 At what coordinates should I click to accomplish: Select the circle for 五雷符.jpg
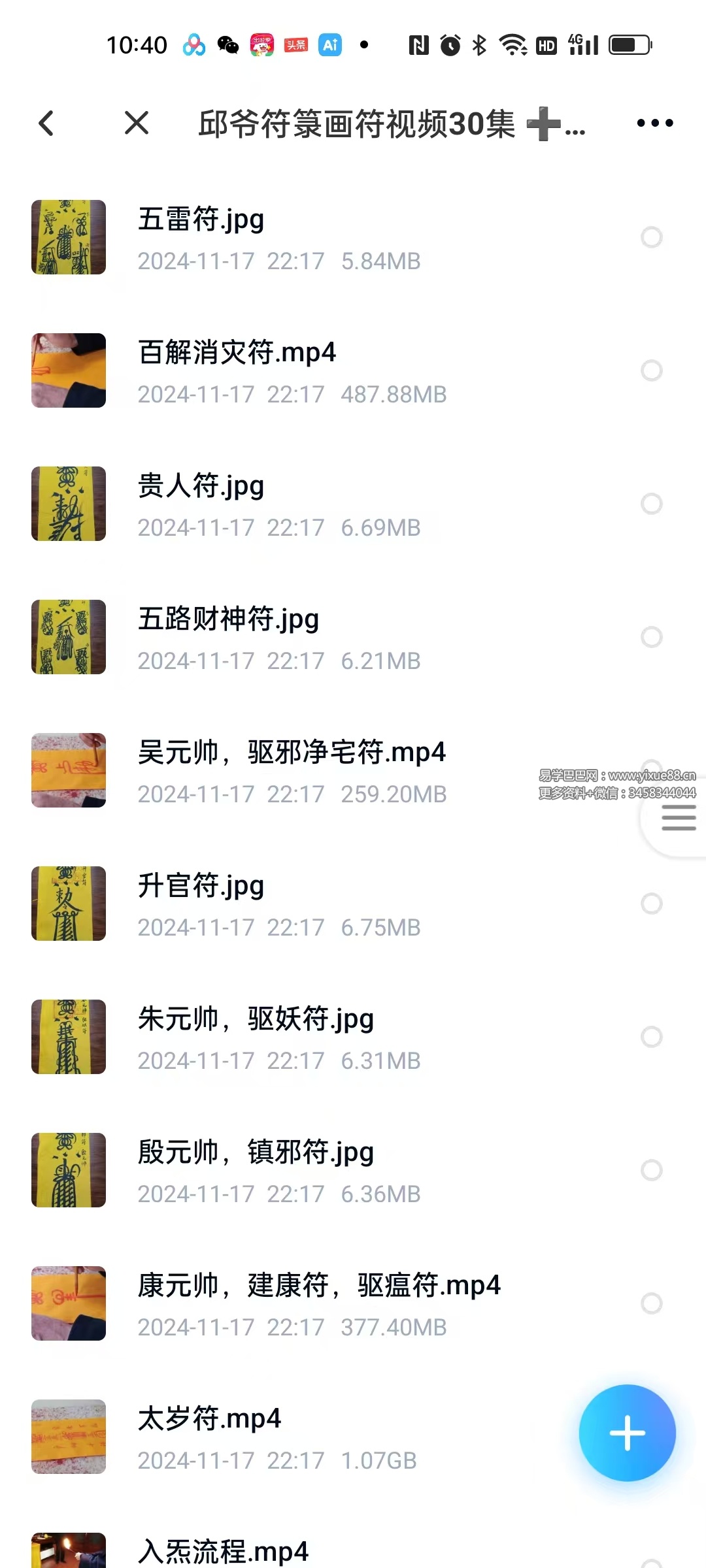[651, 237]
